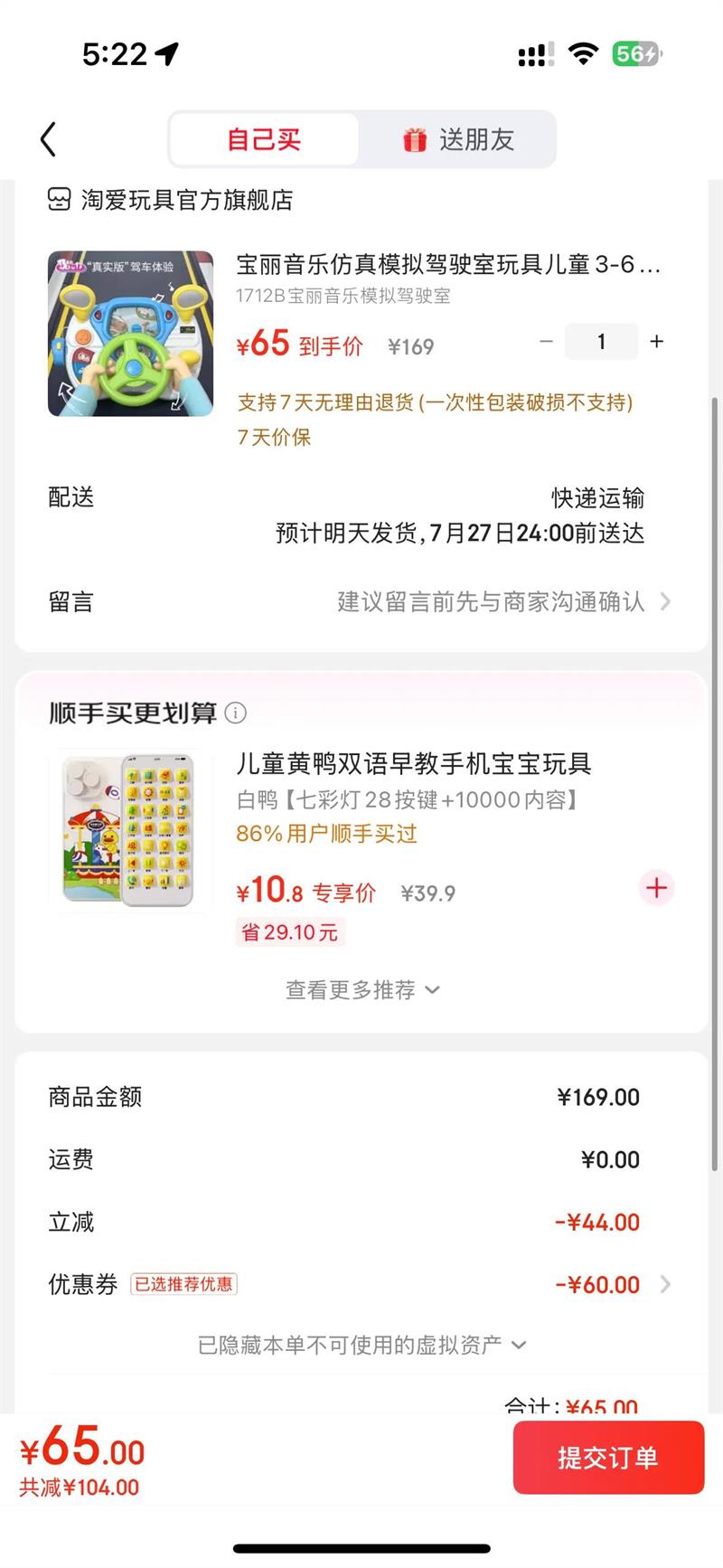The height and width of the screenshot is (1568, 723).
Task: Open the 优惠券 coupon selection row
Action: (361, 1284)
